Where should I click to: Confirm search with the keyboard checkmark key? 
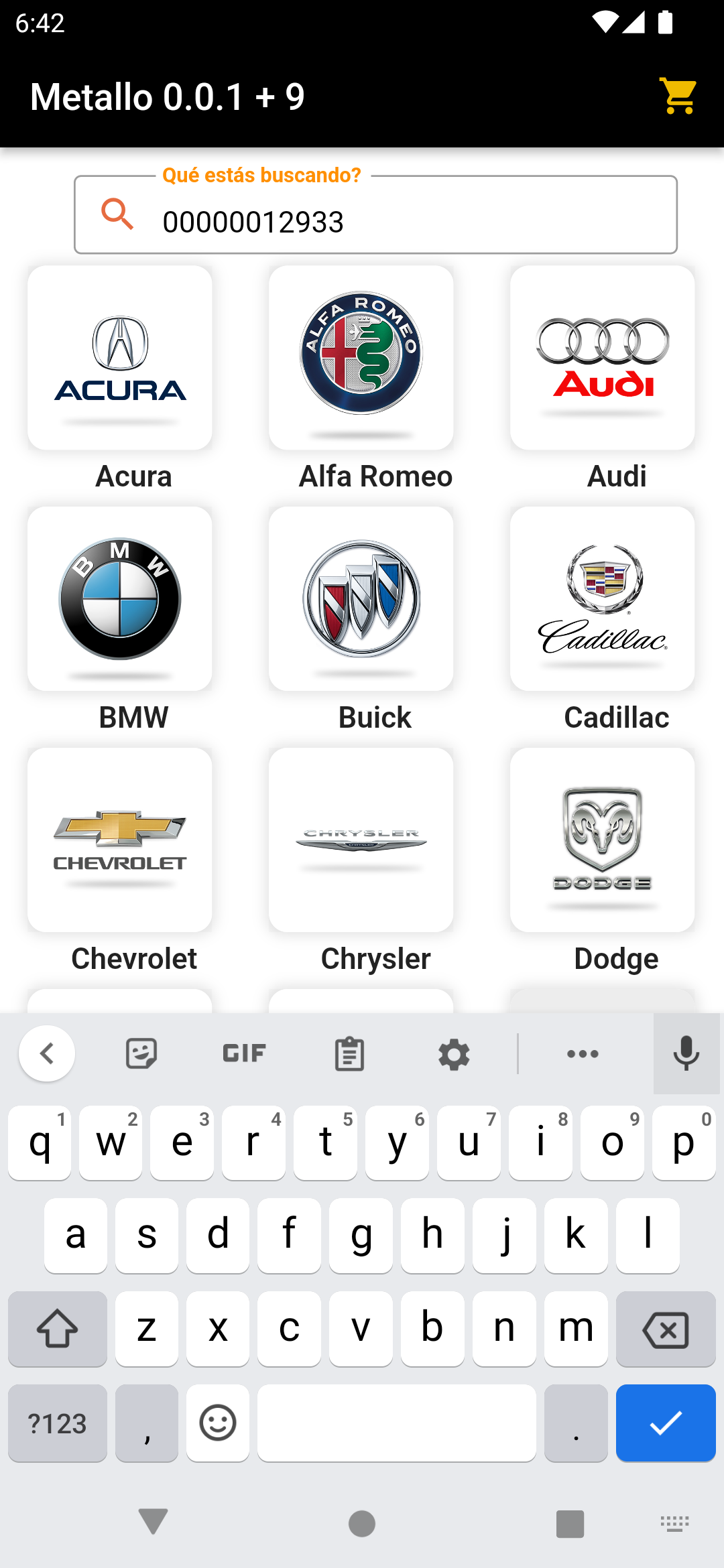(666, 1423)
